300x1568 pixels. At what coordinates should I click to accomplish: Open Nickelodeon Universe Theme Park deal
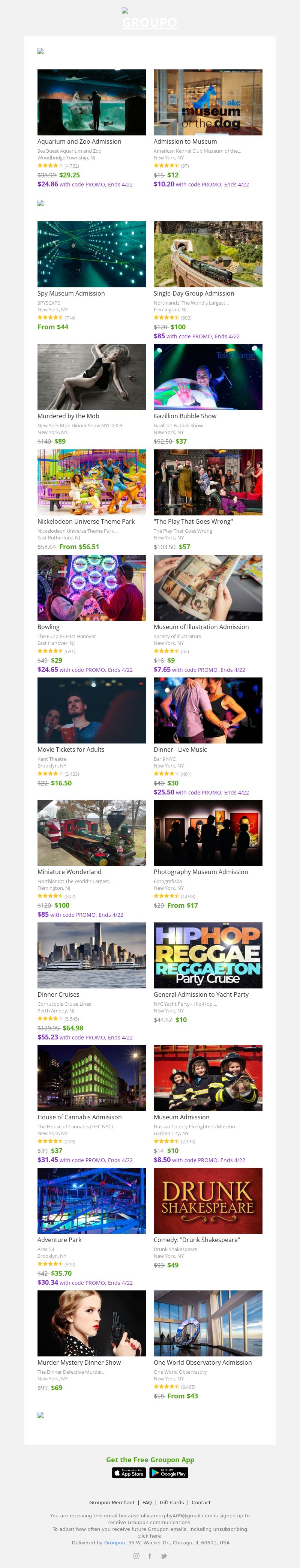coord(91,482)
